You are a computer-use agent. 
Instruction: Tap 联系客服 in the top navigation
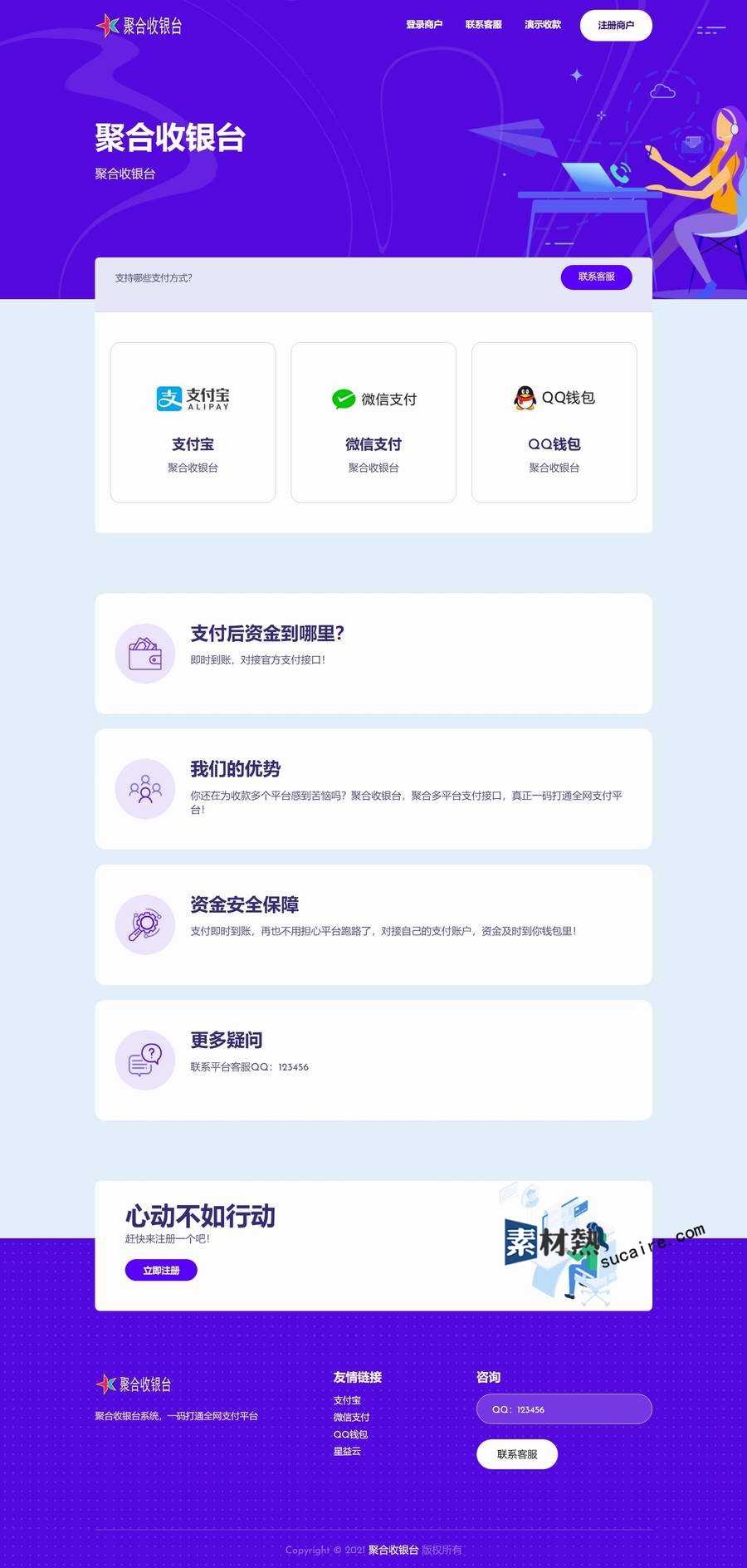pos(483,25)
